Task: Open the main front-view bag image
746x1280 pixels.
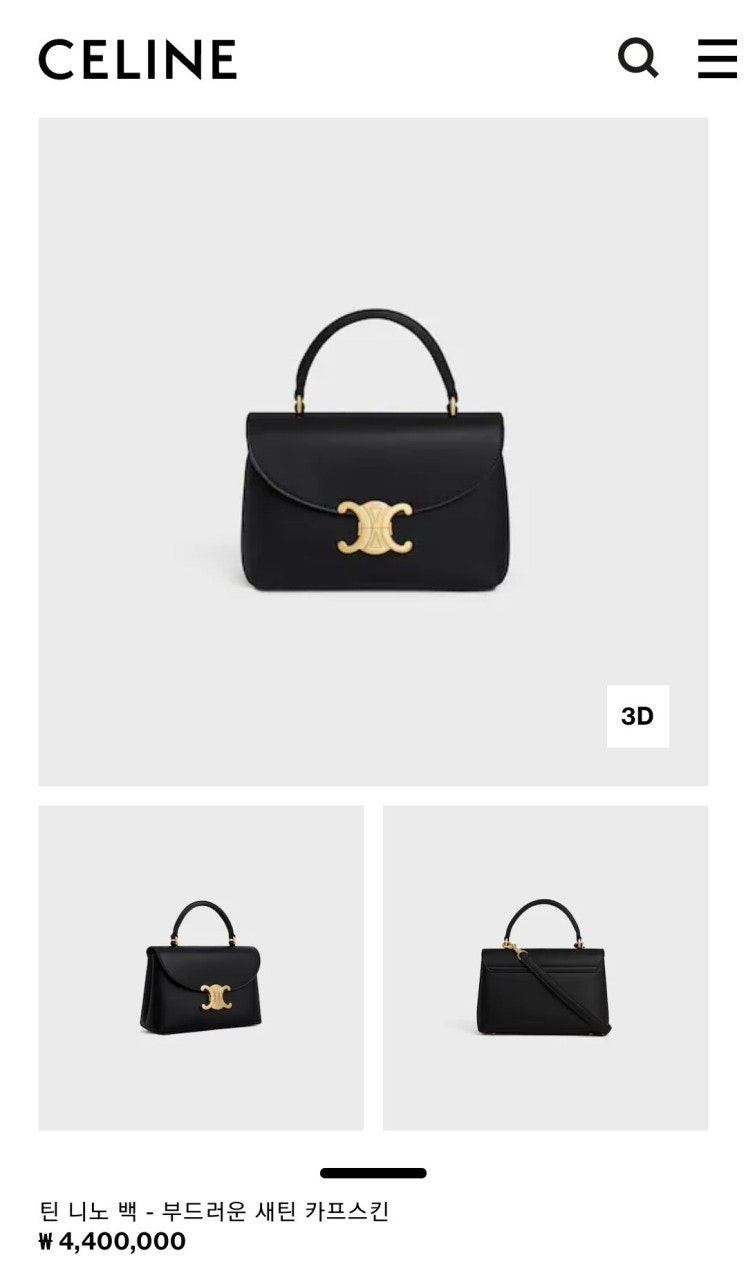Action: [x=373, y=450]
